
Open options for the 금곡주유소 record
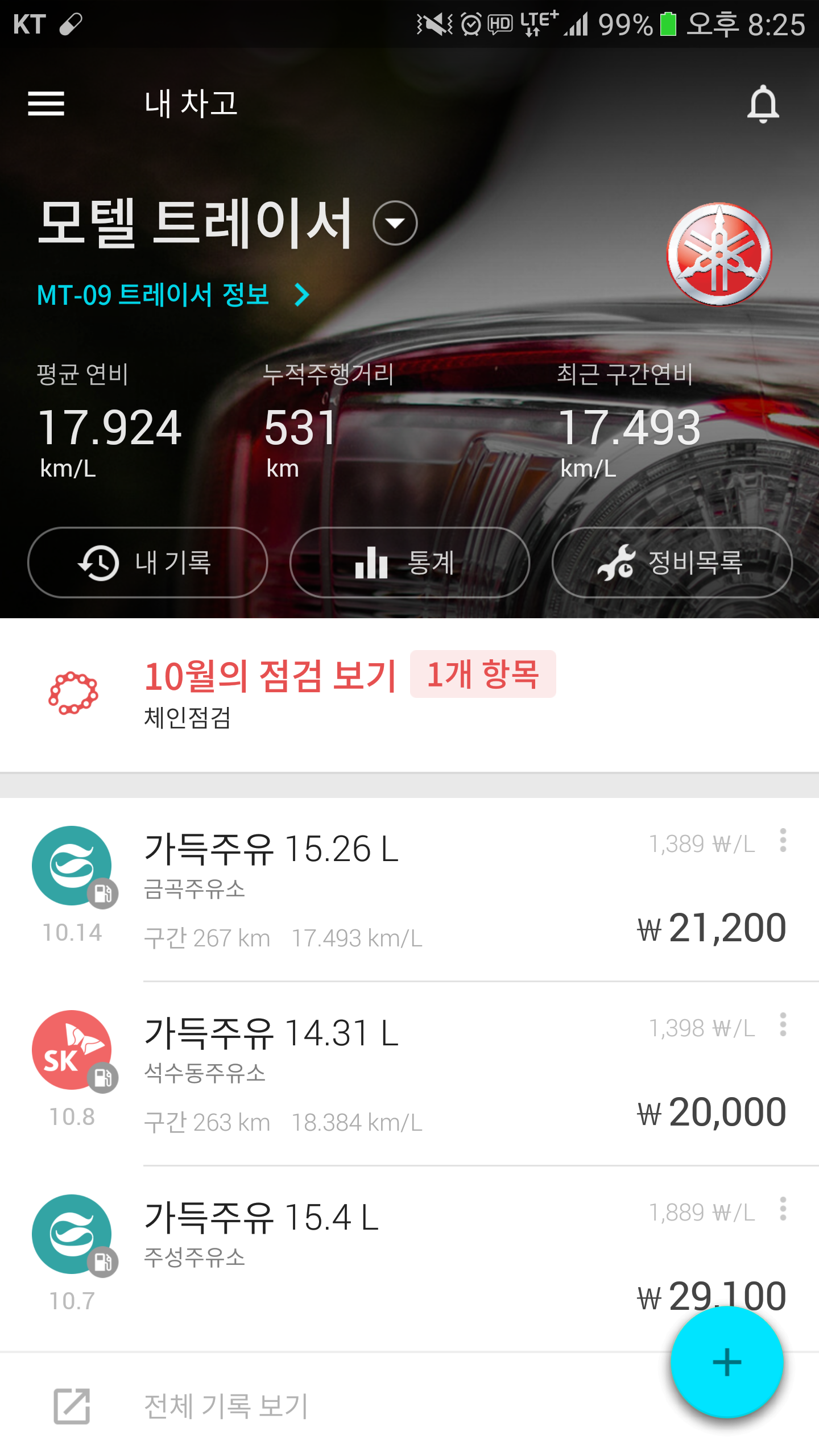pyautogui.click(x=783, y=841)
